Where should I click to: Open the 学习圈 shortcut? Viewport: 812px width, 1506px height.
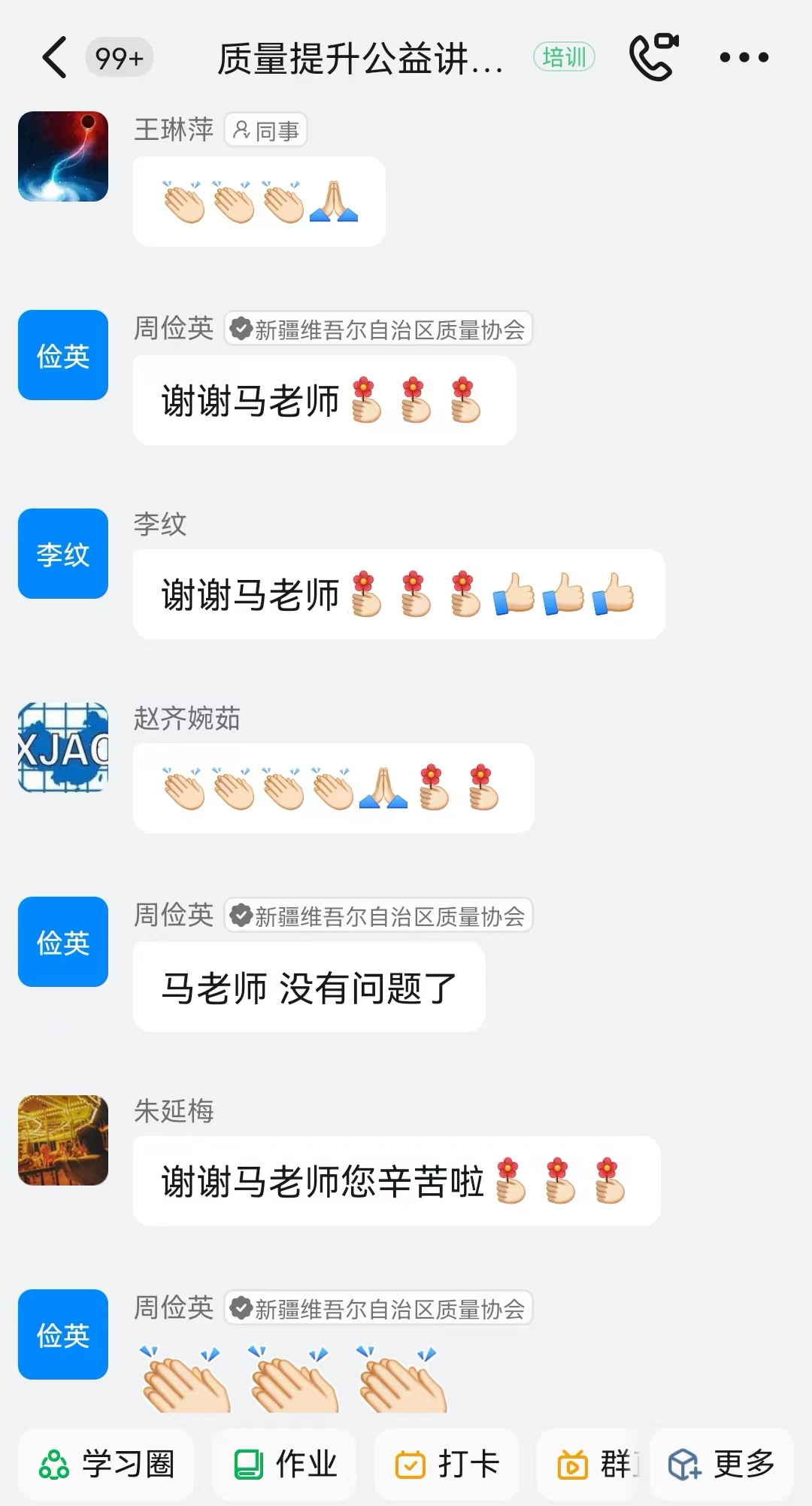tap(106, 1464)
